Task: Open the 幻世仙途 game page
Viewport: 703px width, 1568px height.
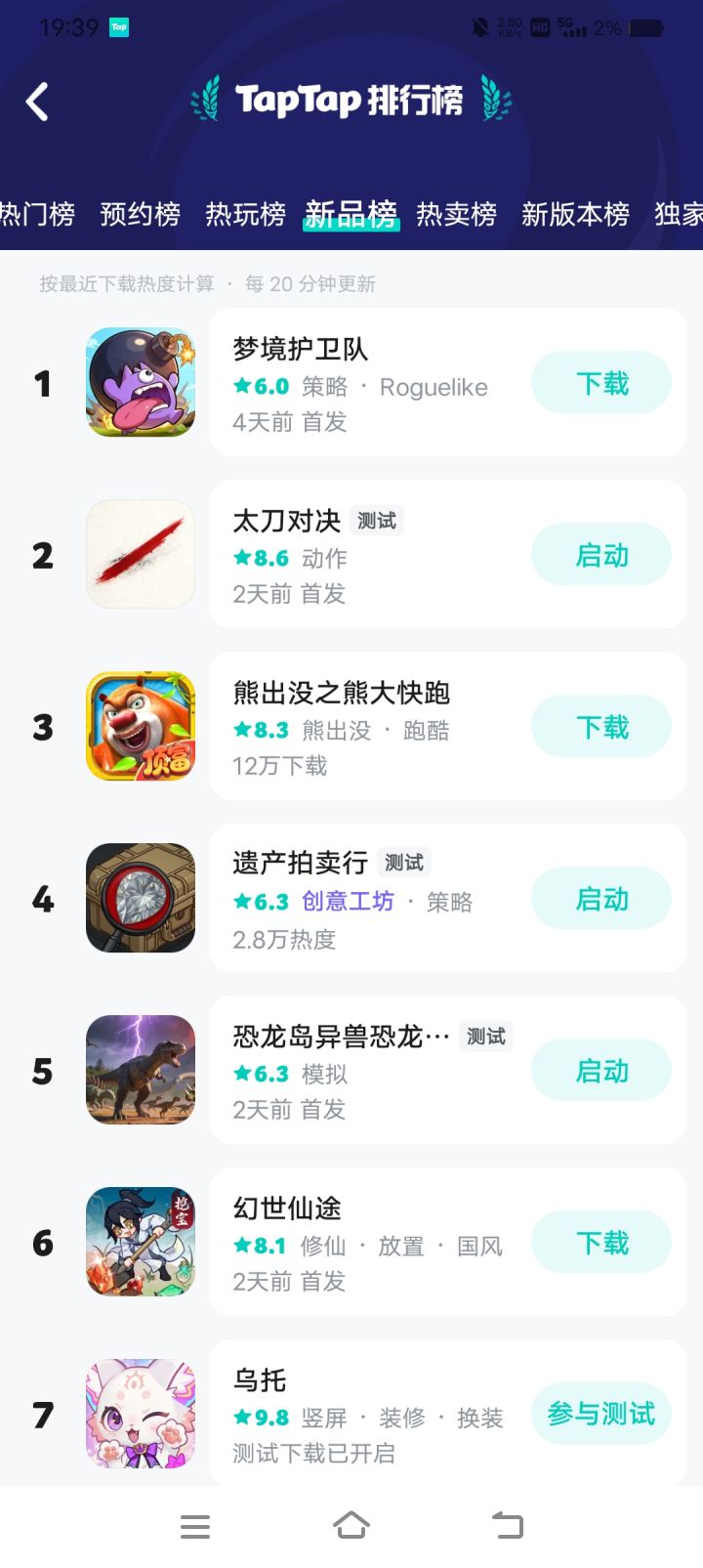Action: click(287, 1209)
